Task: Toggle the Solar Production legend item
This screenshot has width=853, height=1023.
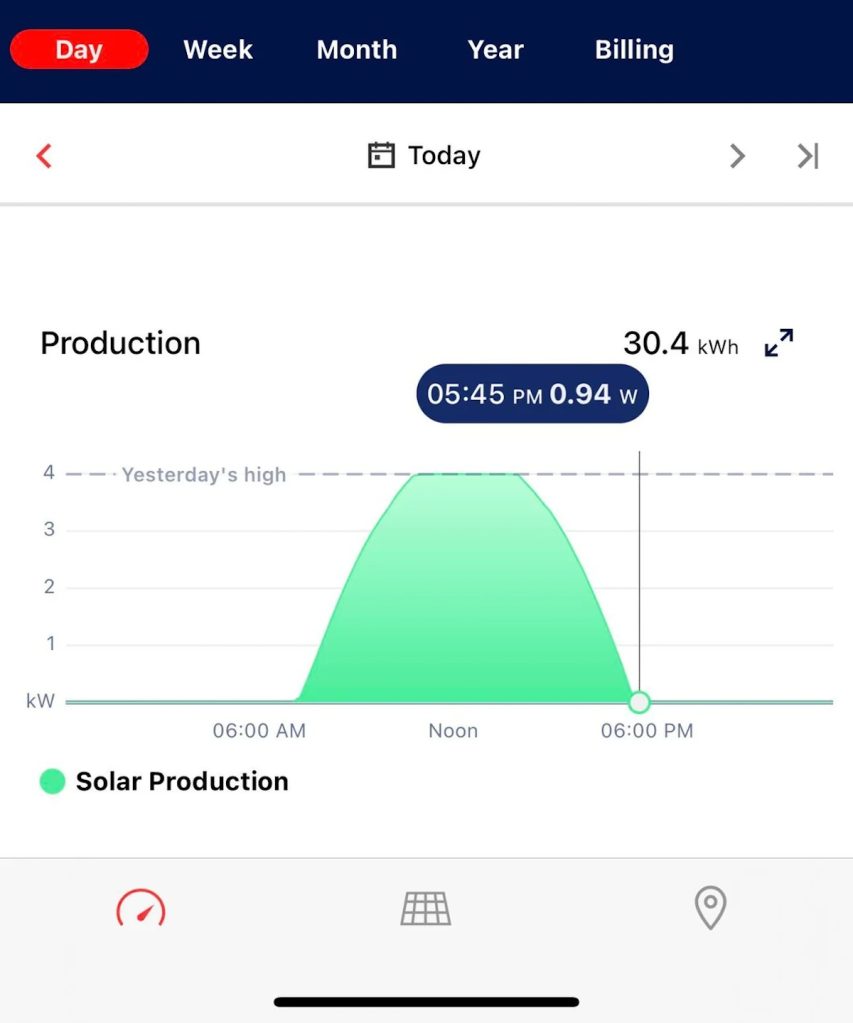Action: 163,781
